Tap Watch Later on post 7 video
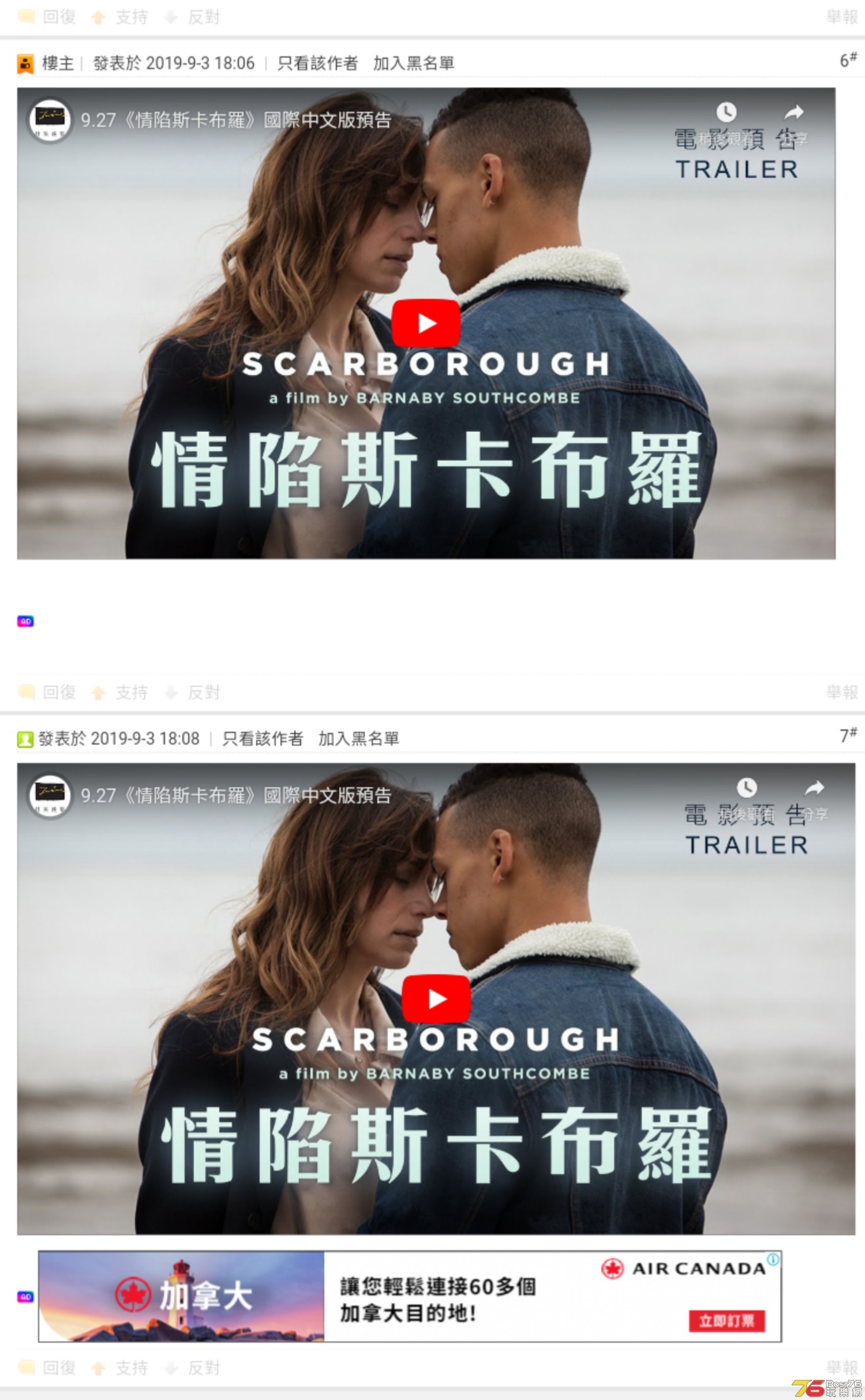865x1400 pixels. pyautogui.click(x=747, y=787)
